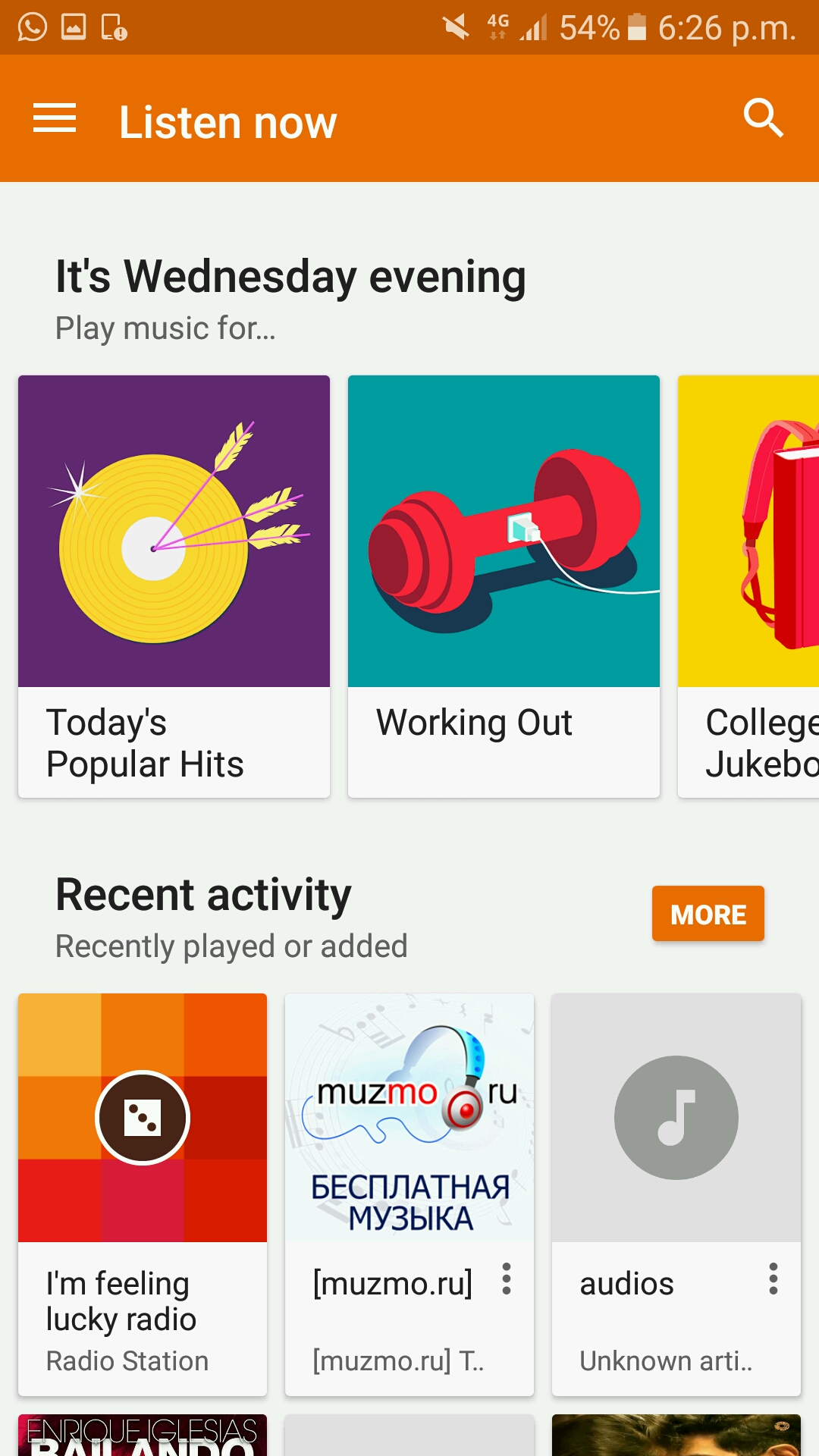Open overflow menu for [muzmo.ru]
Viewport: 819px width, 1456px height.
point(507,1279)
